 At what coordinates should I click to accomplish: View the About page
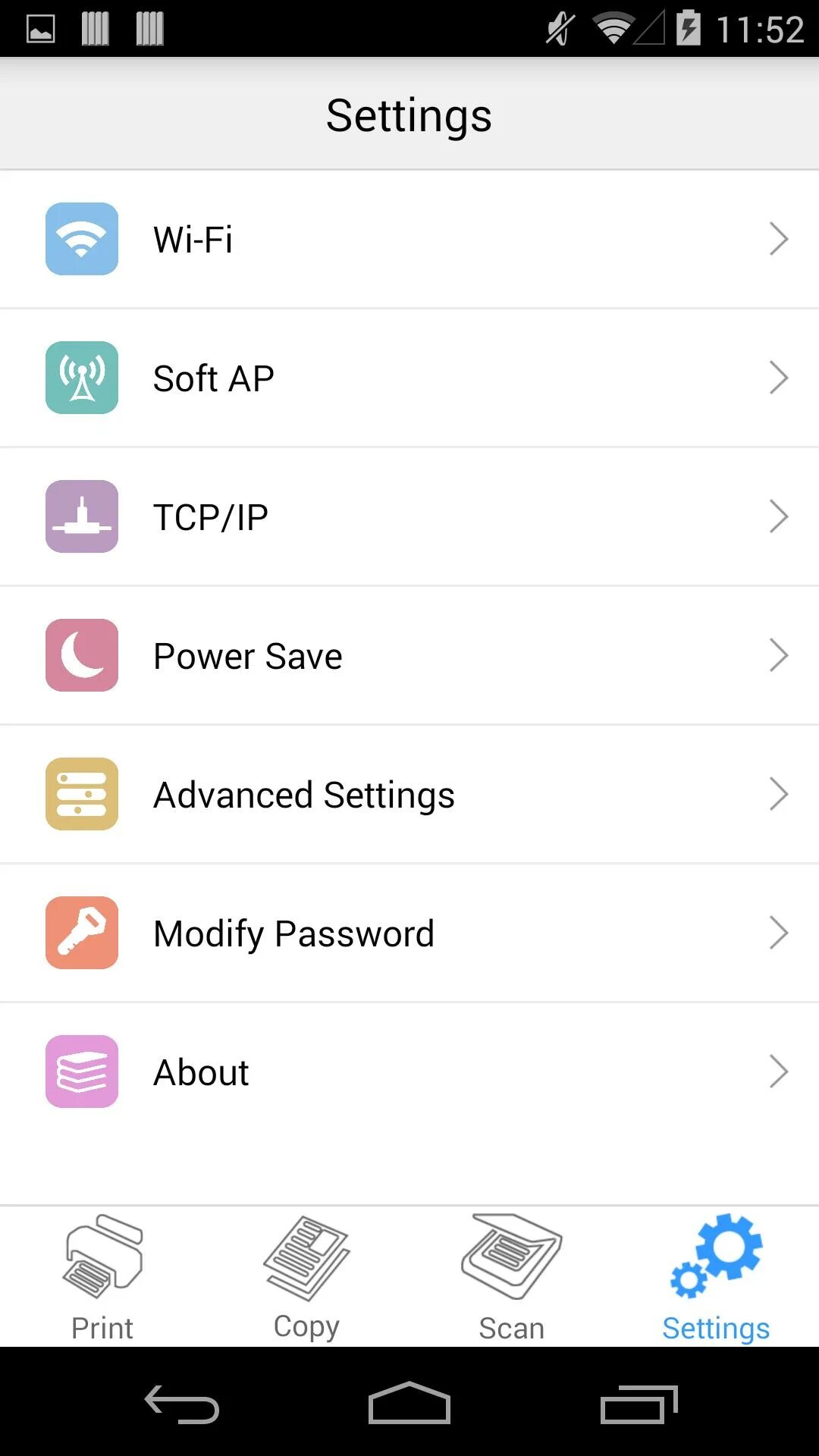(409, 1072)
